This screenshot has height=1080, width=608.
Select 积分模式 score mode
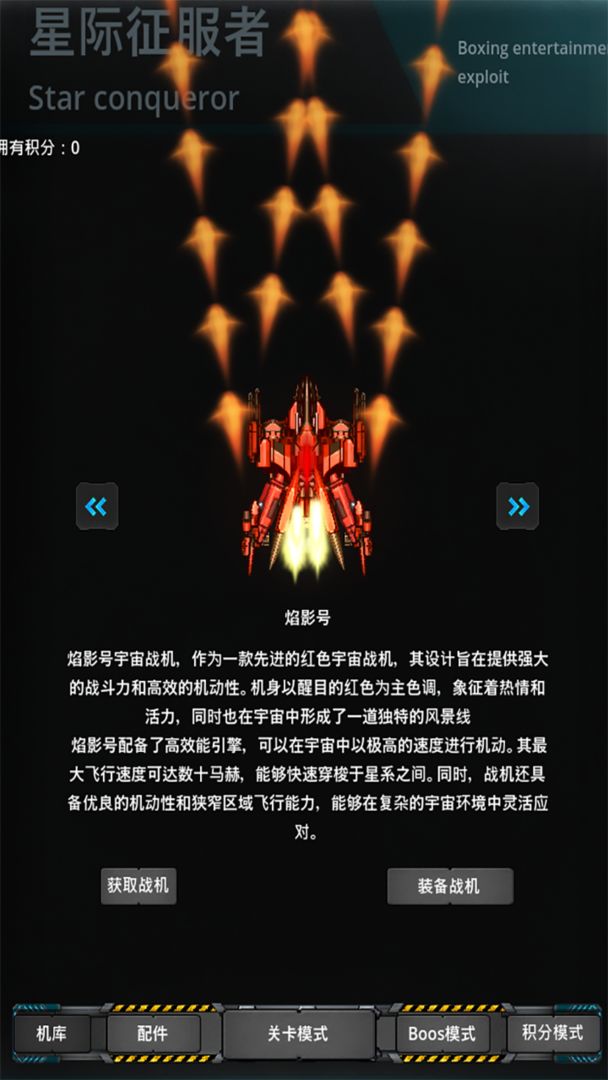pos(554,1033)
